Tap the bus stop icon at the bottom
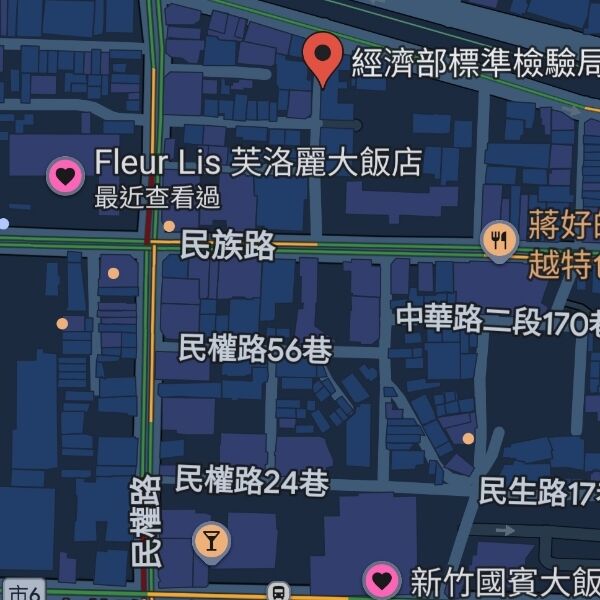The height and width of the screenshot is (600, 600). pos(278,592)
